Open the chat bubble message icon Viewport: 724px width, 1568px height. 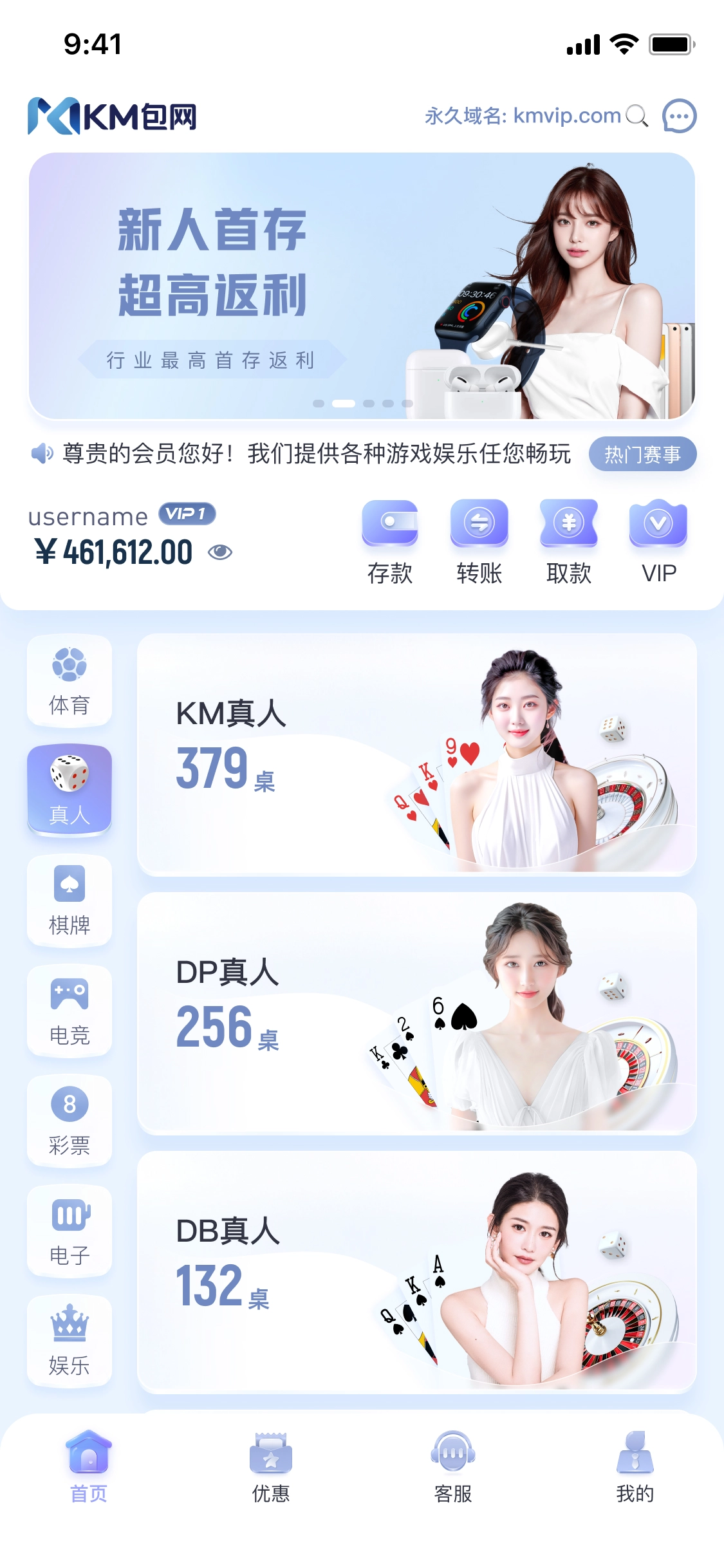coord(679,116)
